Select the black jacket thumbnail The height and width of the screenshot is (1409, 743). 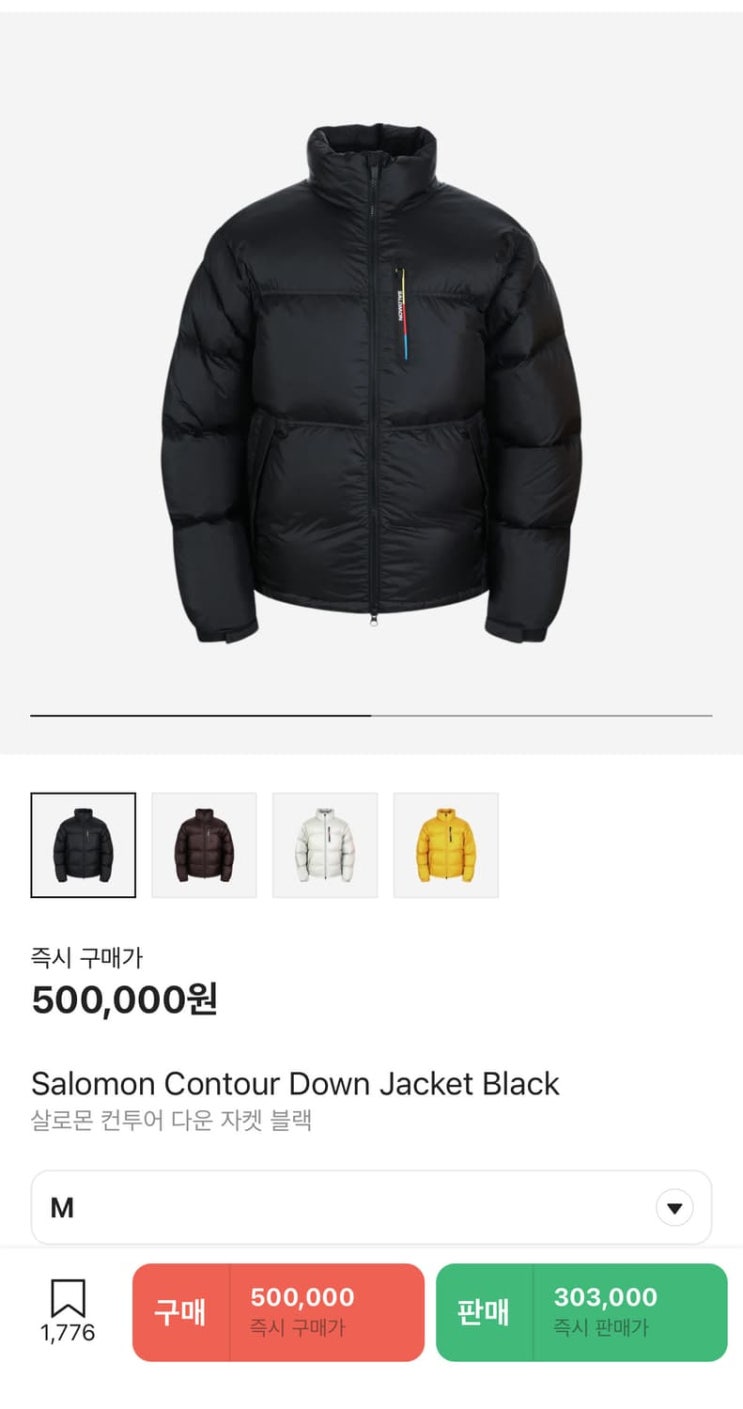tap(83, 845)
